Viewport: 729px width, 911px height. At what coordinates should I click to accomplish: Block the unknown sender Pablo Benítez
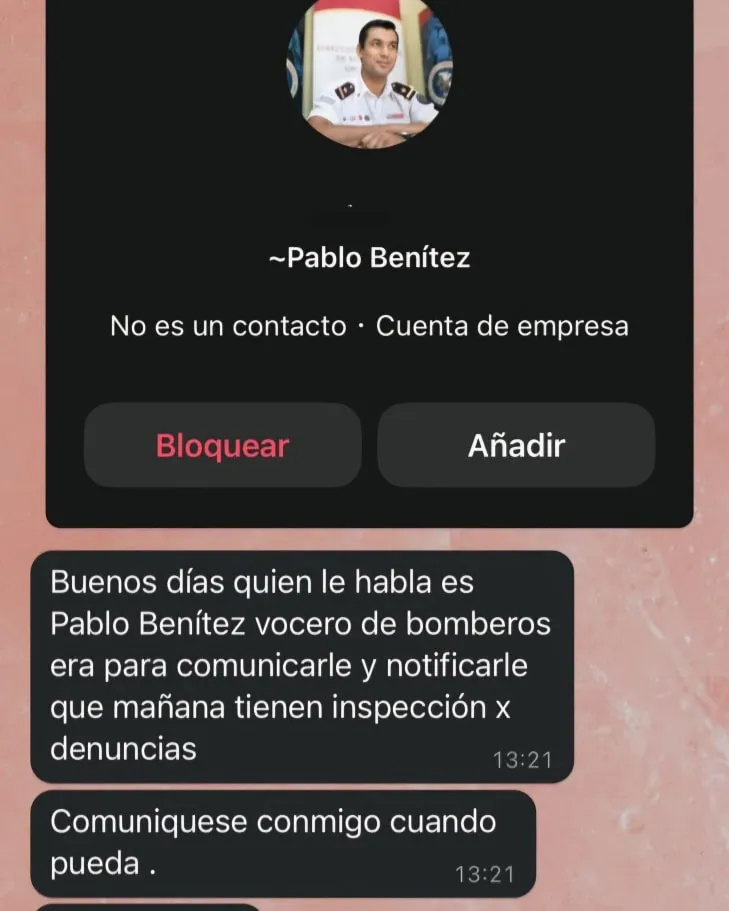pyautogui.click(x=222, y=445)
